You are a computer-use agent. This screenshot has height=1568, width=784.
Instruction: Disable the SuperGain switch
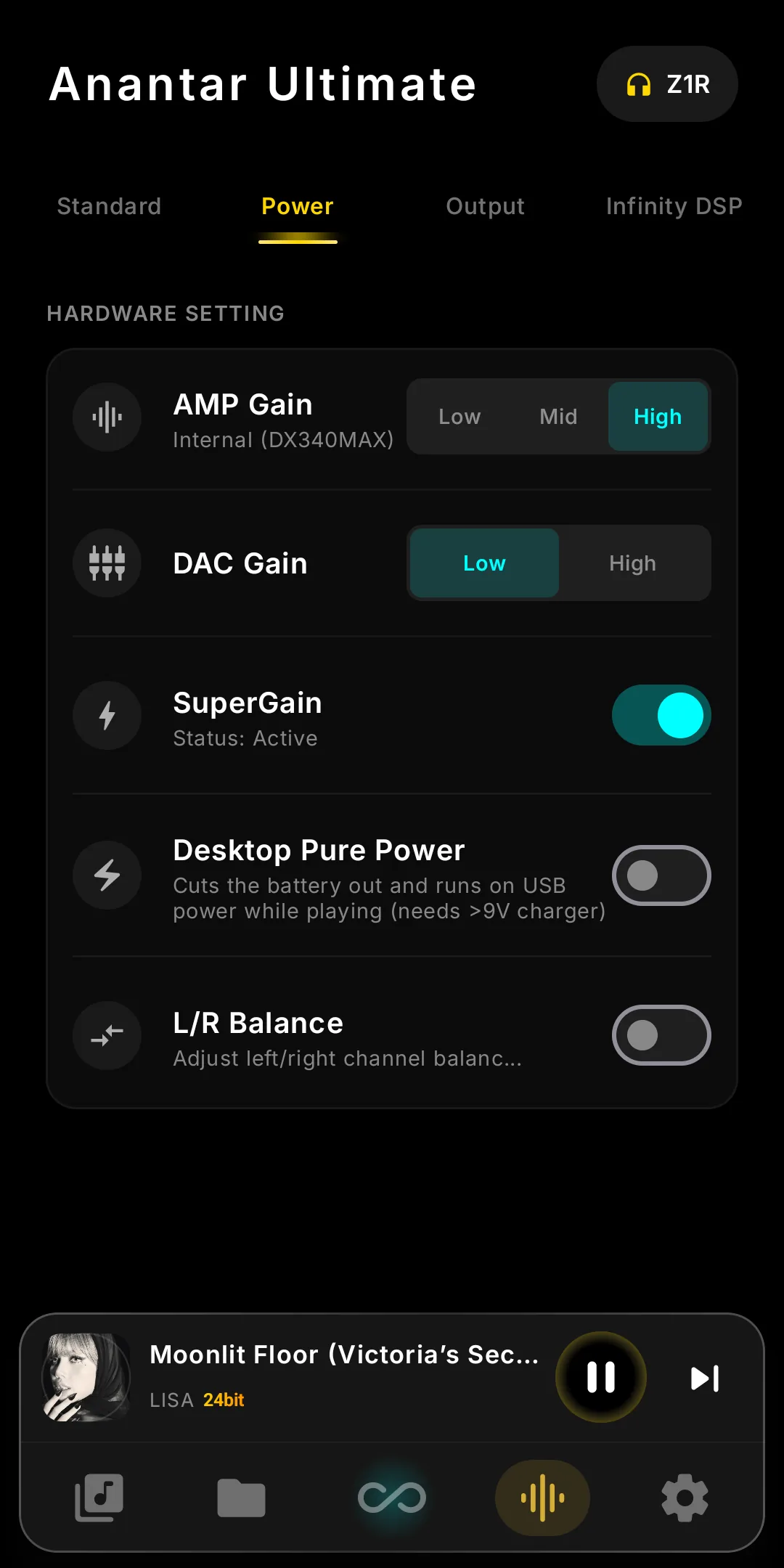(661, 715)
